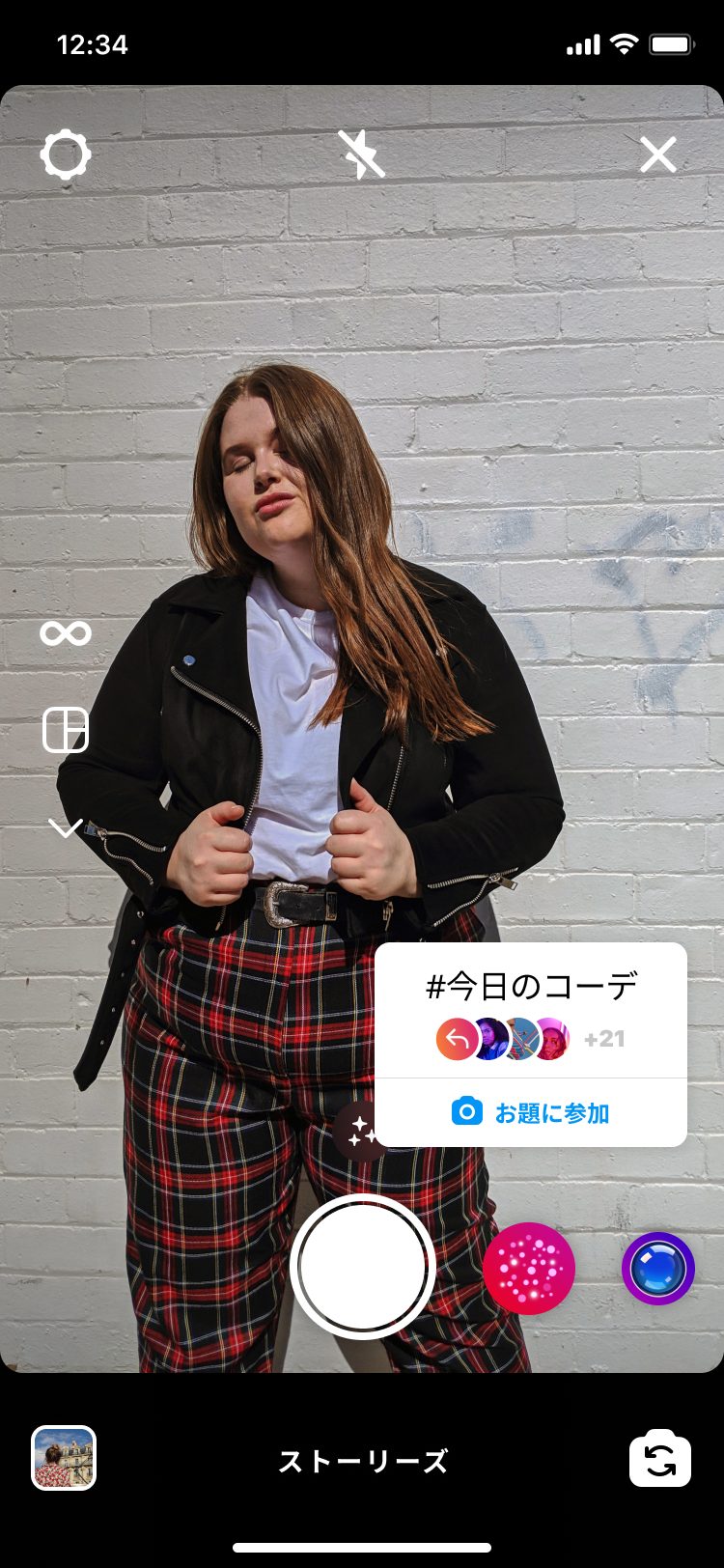Expand more camera modes chevron
This screenshot has height=1568, width=724.
coord(66,827)
